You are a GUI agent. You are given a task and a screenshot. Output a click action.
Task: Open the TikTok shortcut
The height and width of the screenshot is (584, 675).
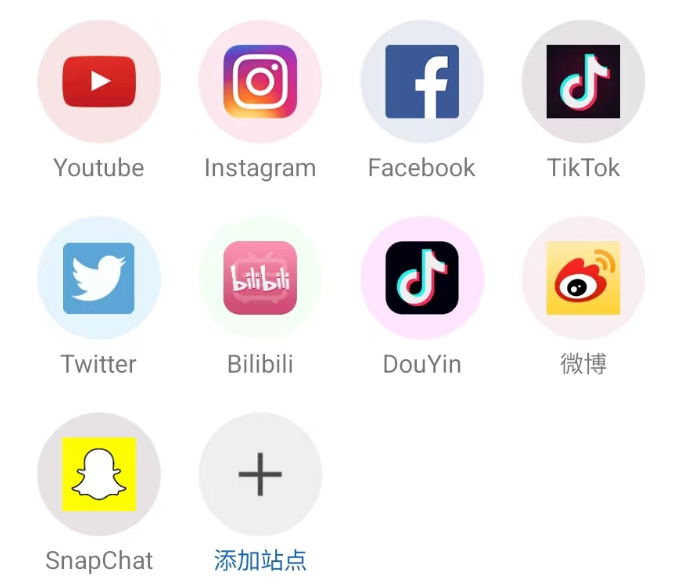click(x=583, y=82)
